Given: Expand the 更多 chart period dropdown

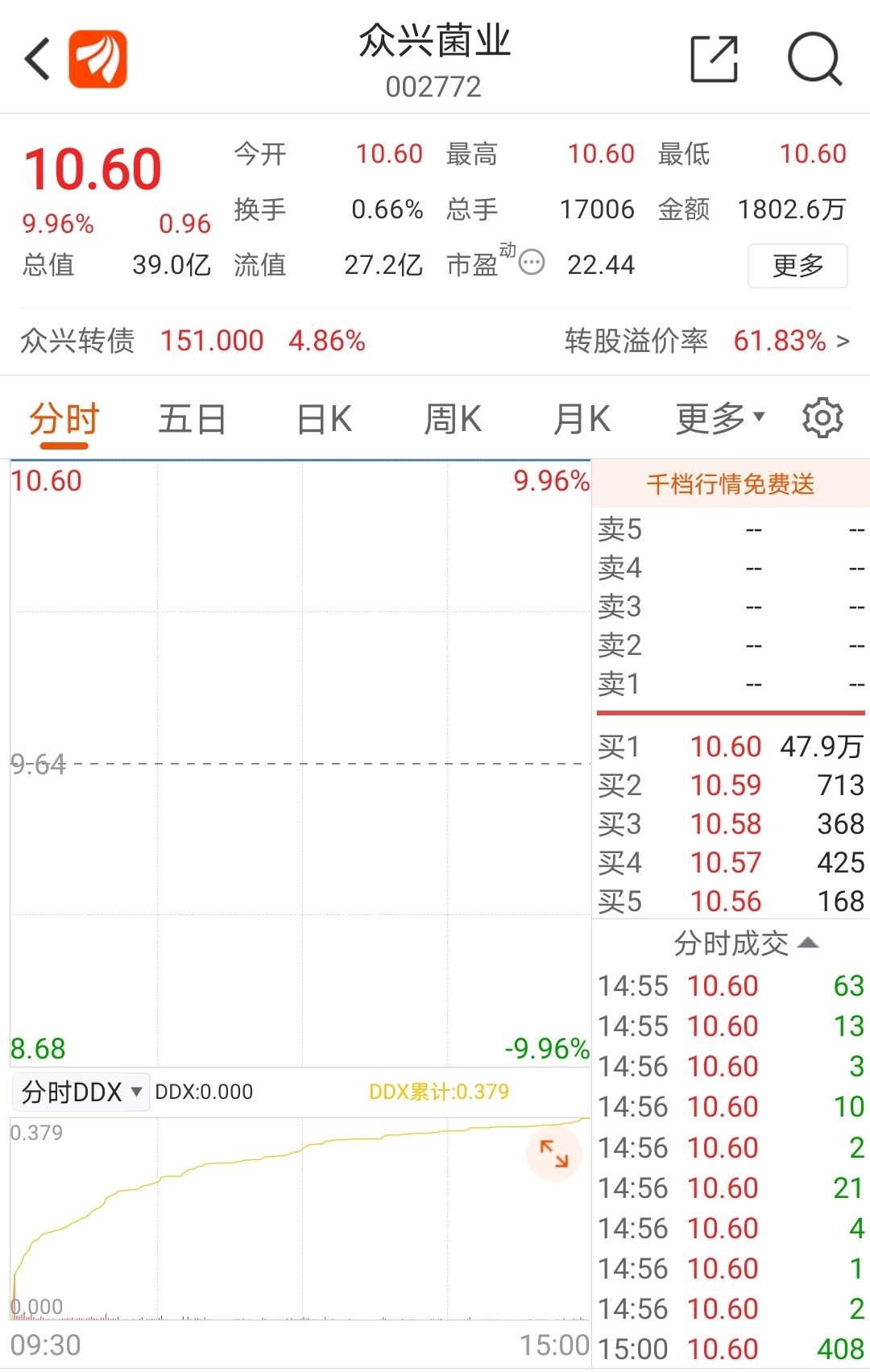Looking at the screenshot, I should click(719, 418).
